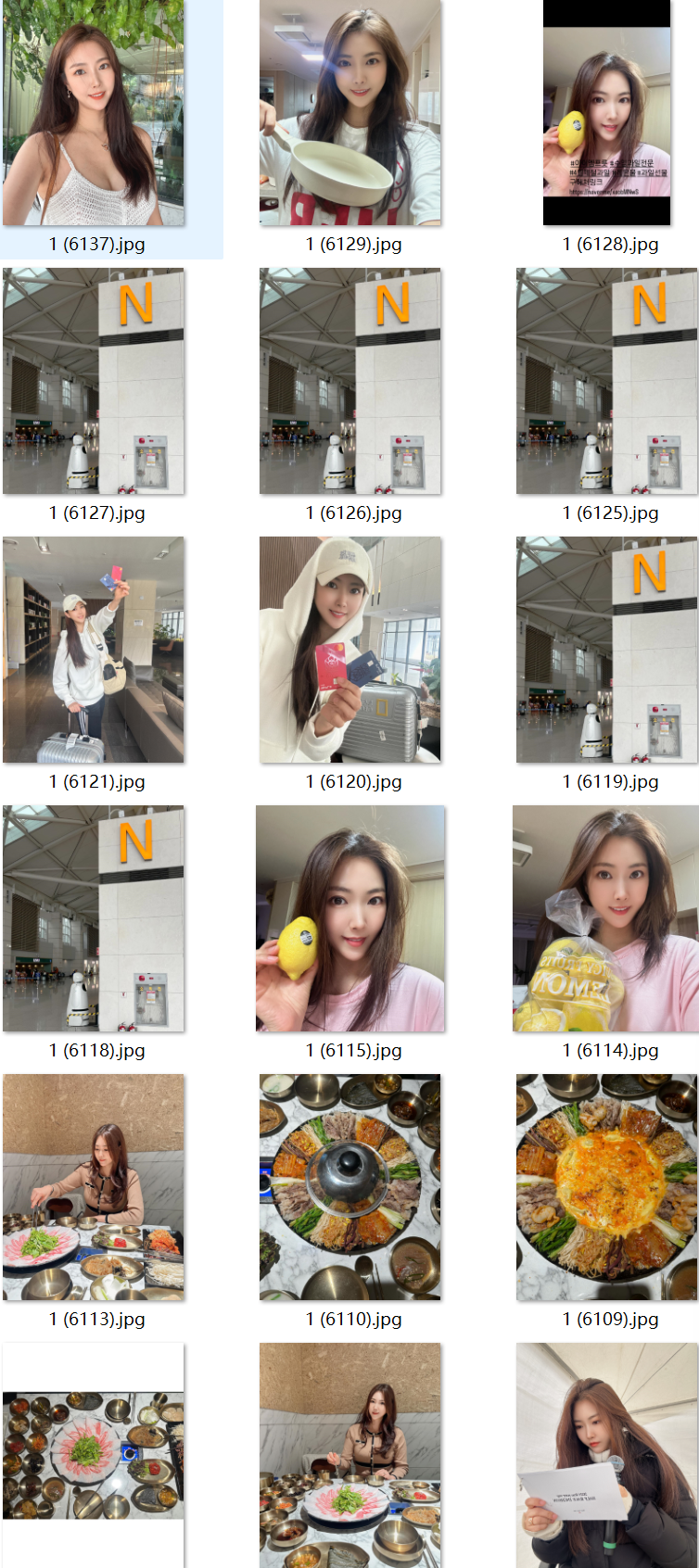Choose image 1 (6125).jpg

point(606,381)
